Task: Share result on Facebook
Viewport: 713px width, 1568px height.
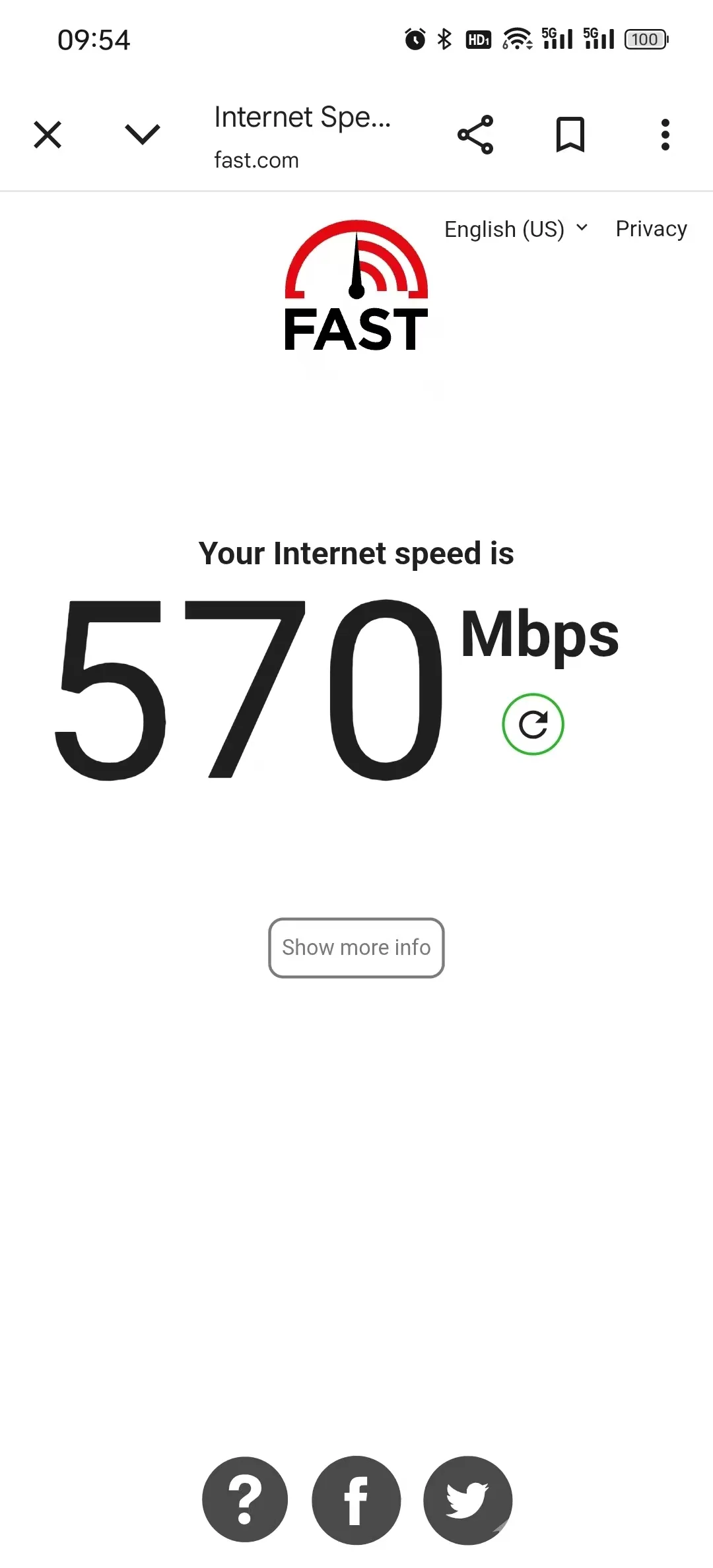Action: (x=356, y=1499)
